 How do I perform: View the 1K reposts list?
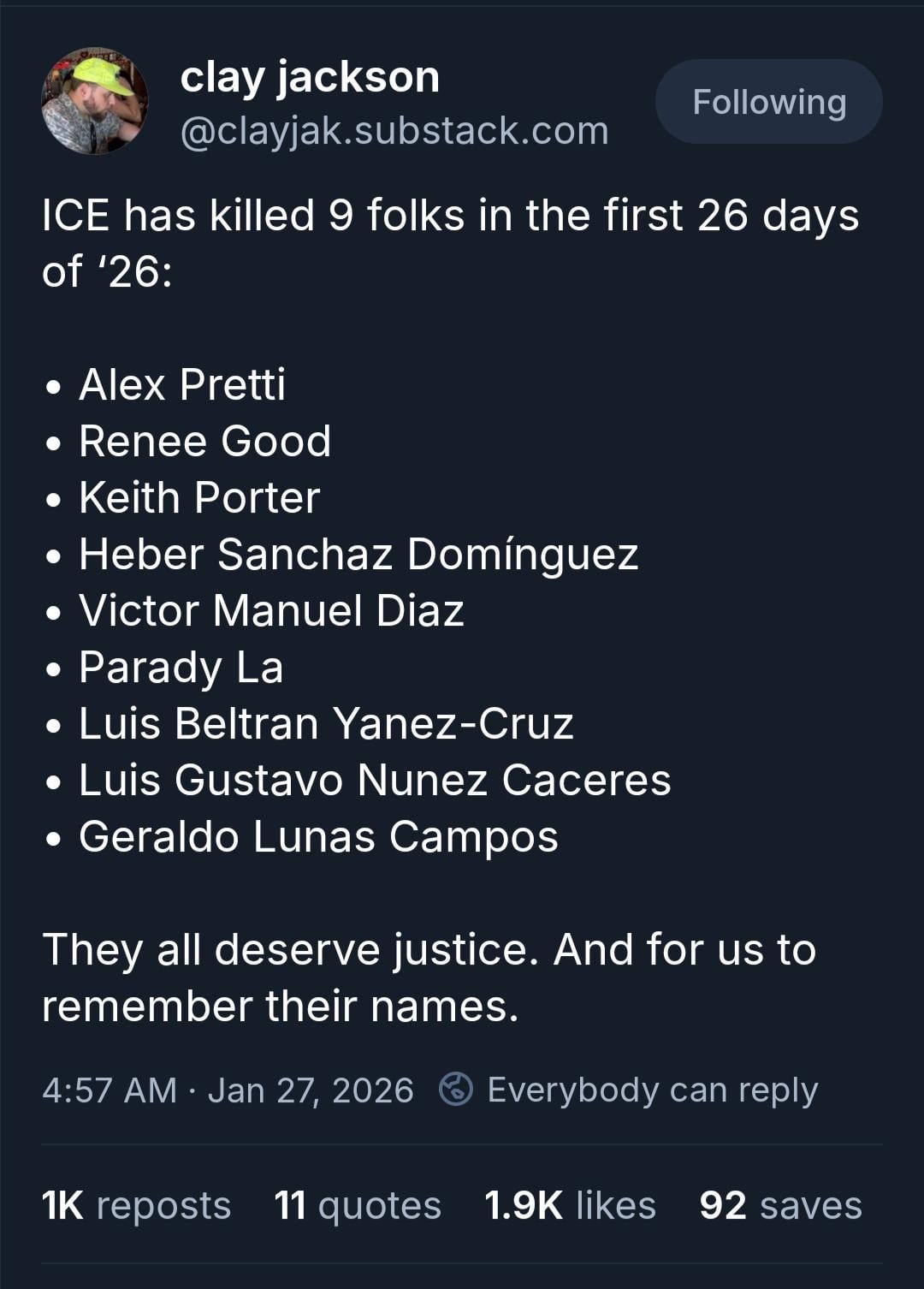click(137, 1205)
